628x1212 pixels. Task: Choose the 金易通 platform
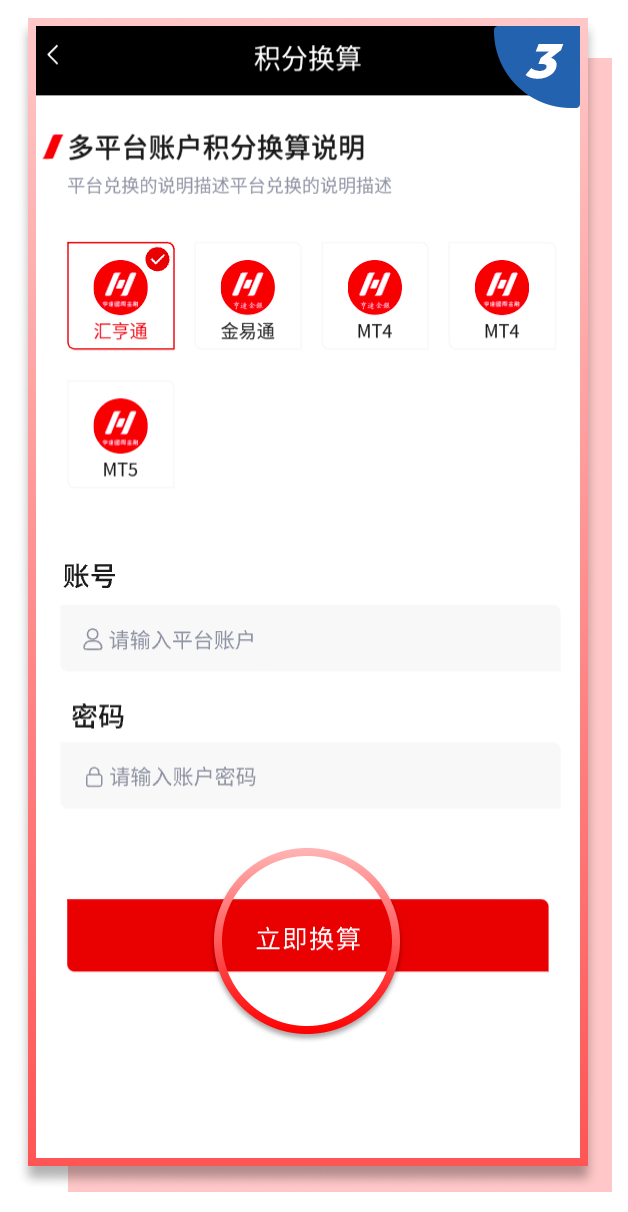(248, 296)
